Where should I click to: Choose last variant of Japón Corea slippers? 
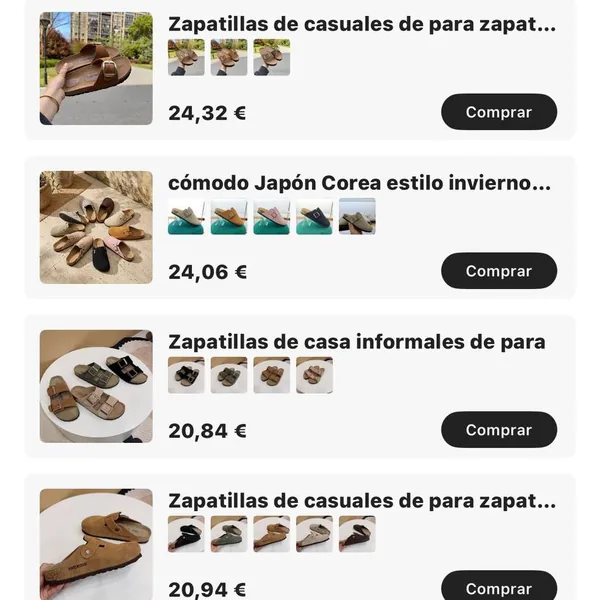pyautogui.click(x=357, y=216)
